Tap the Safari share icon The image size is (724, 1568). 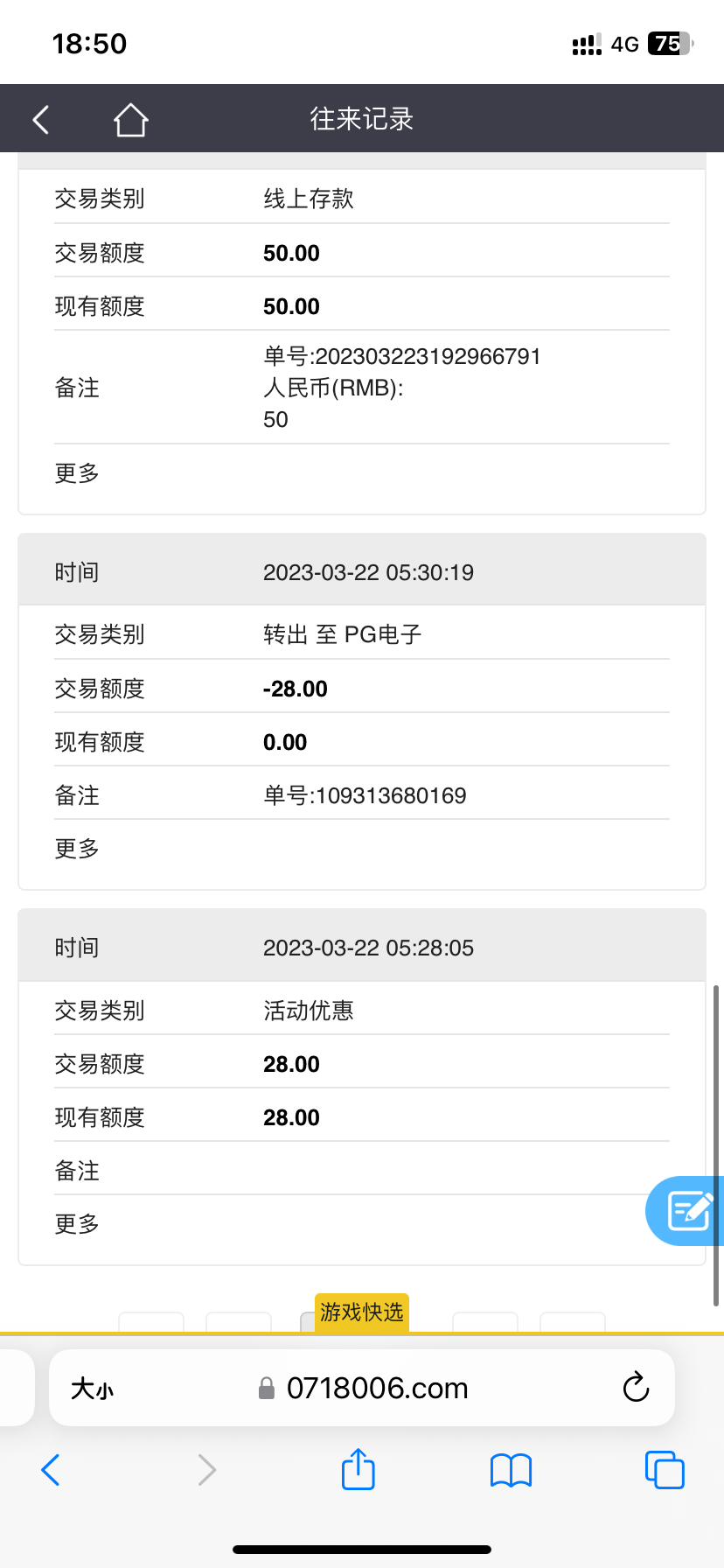[357, 1470]
